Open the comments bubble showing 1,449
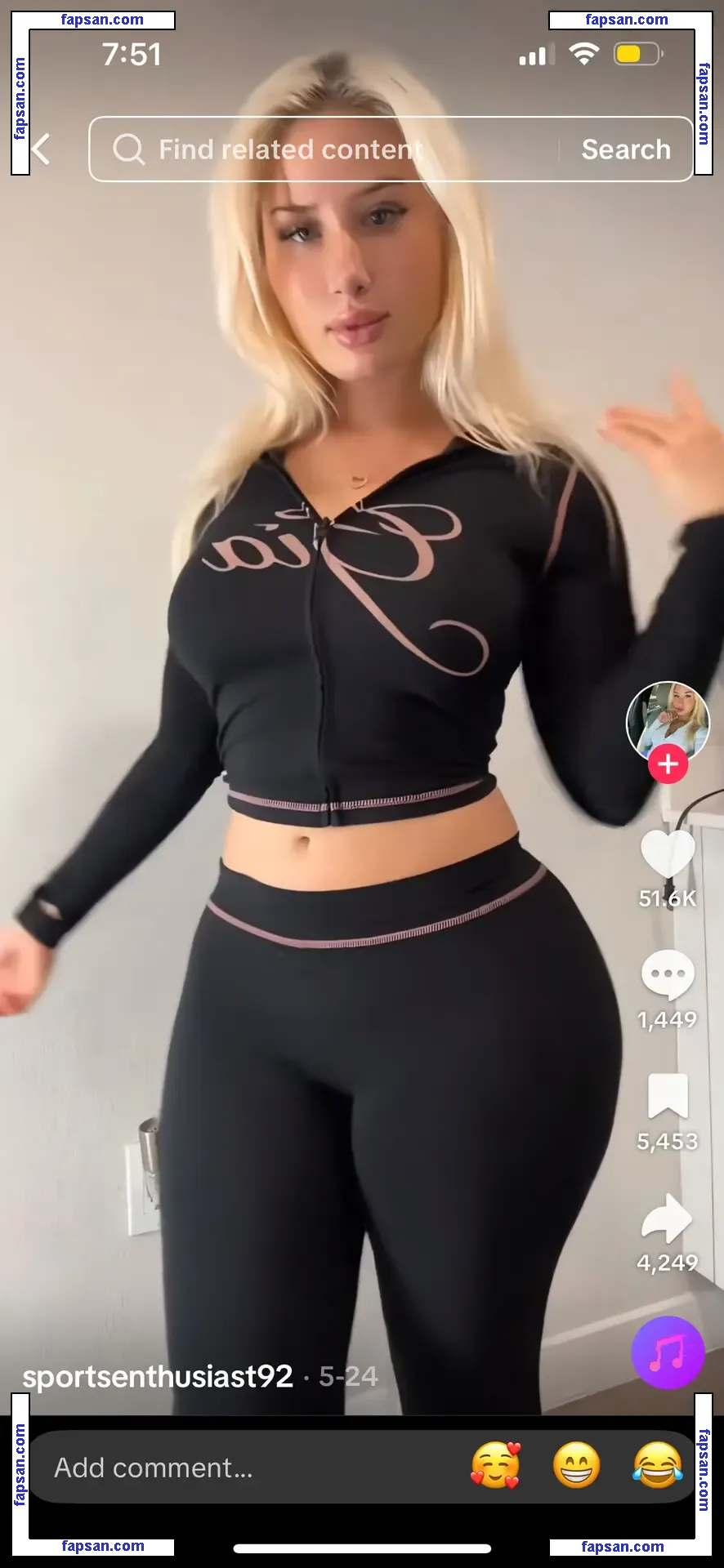 coord(668,975)
